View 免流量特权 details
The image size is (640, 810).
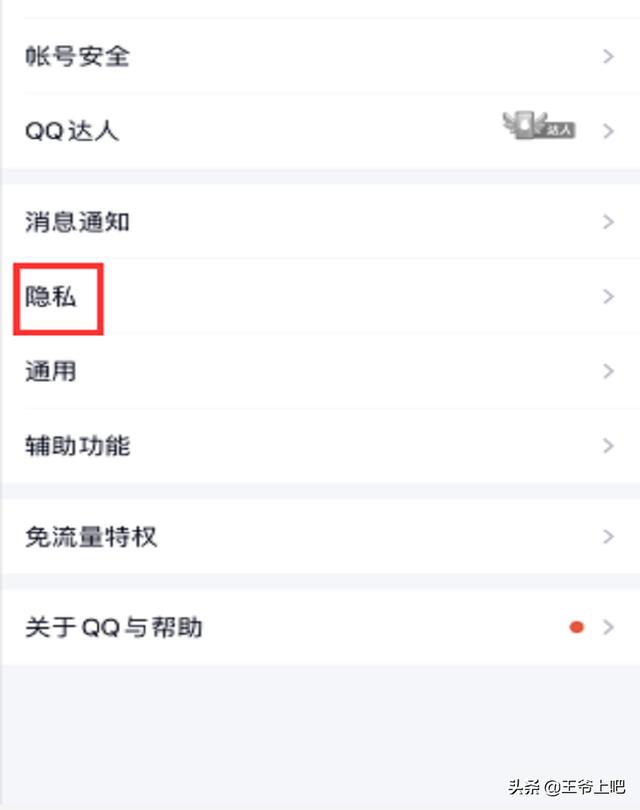[x=320, y=537]
